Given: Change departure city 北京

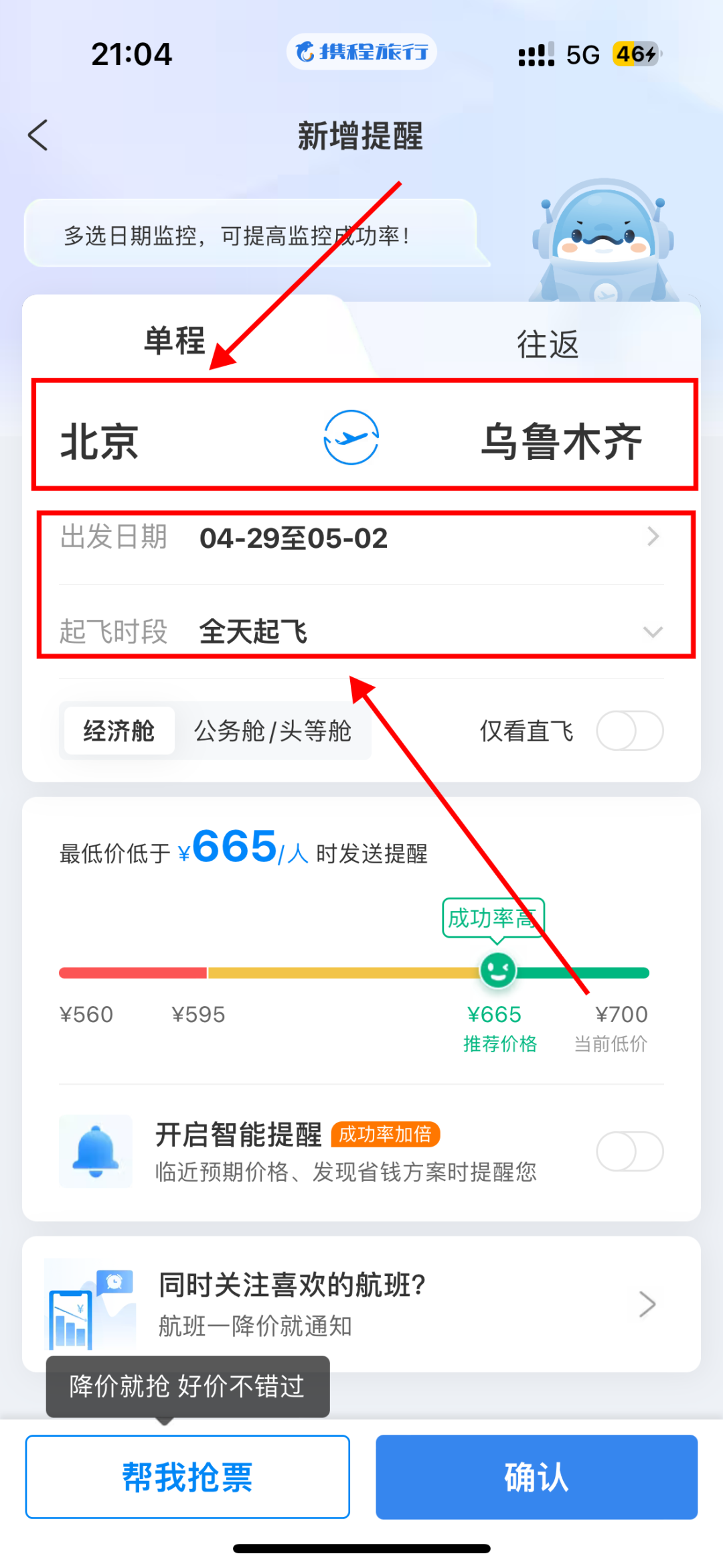Looking at the screenshot, I should (x=100, y=441).
